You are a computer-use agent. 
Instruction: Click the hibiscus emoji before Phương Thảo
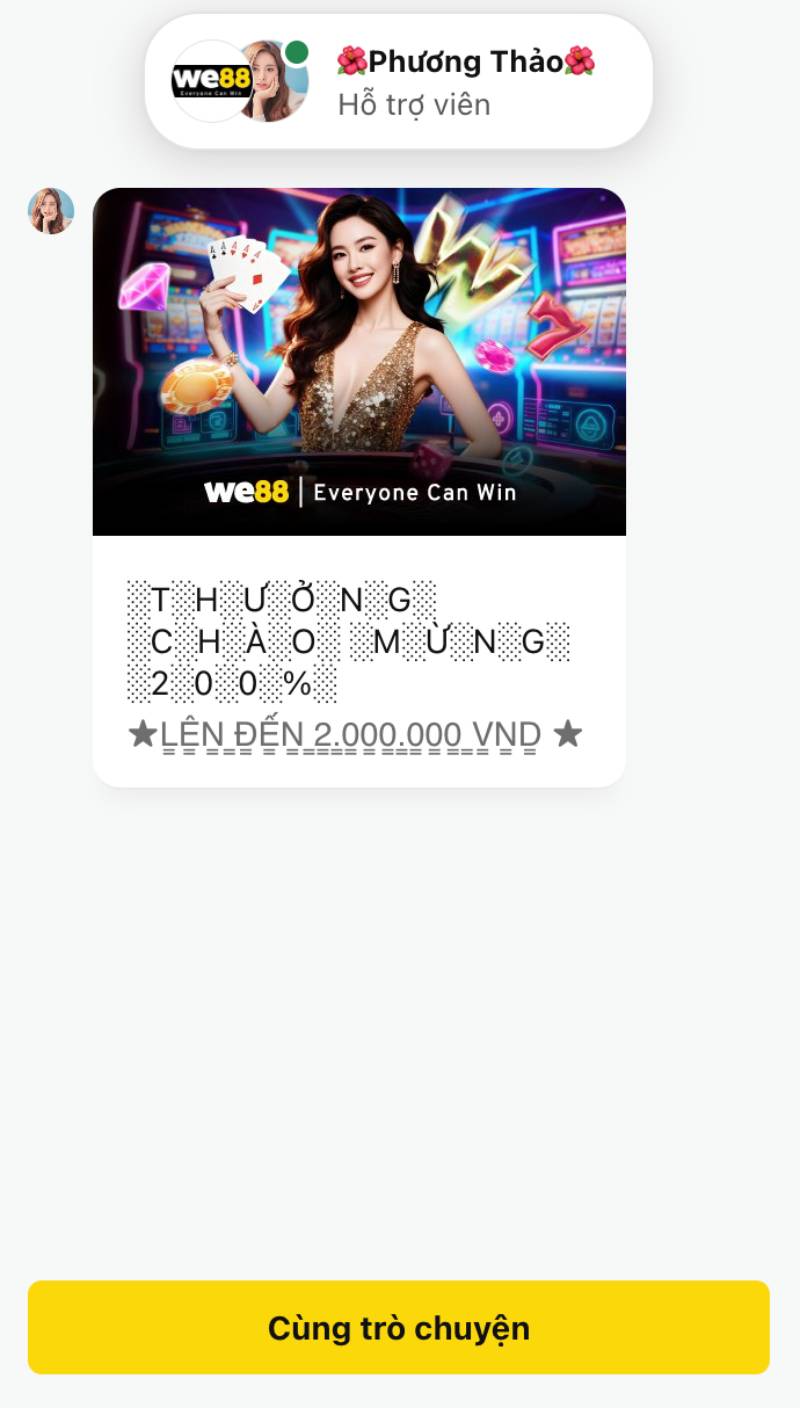(x=352, y=61)
